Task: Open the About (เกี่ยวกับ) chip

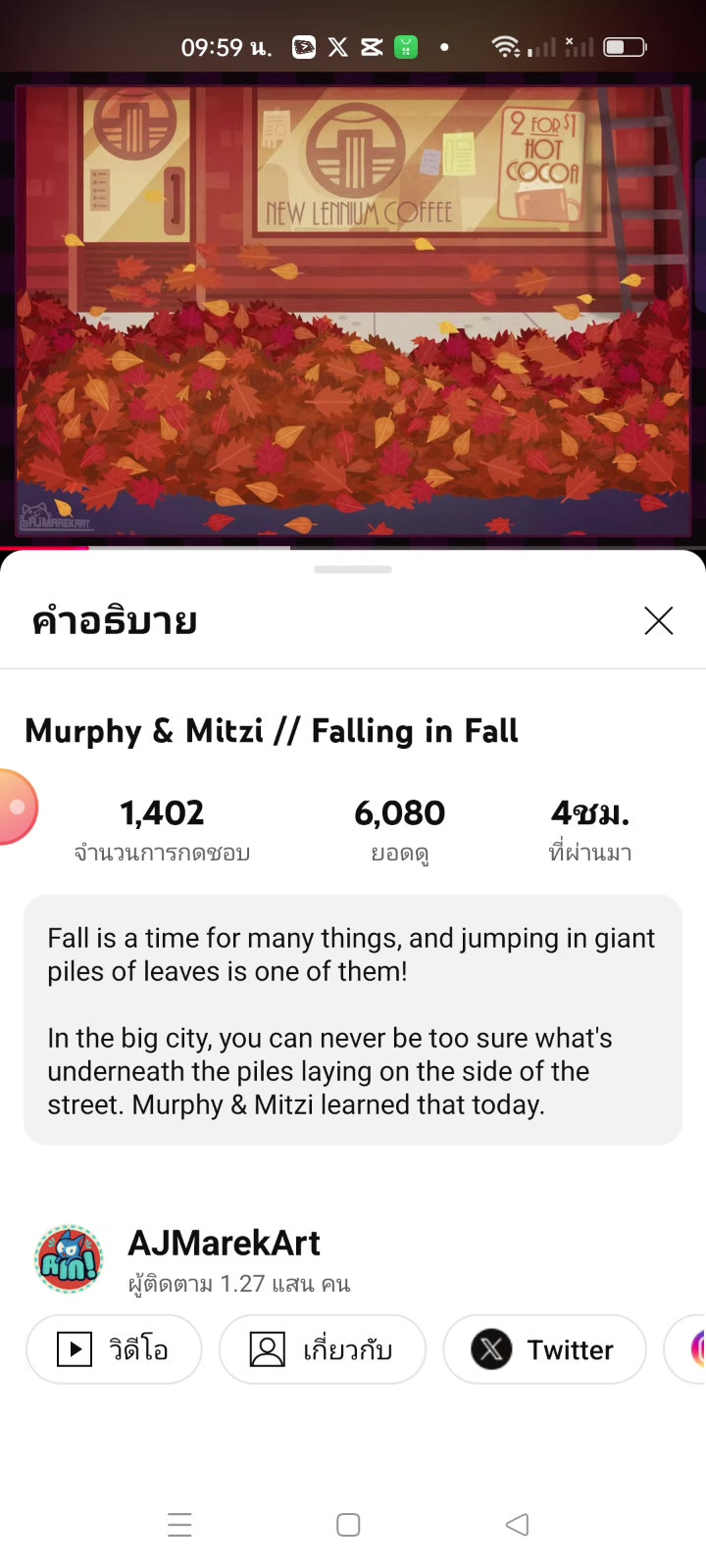Action: click(323, 1349)
